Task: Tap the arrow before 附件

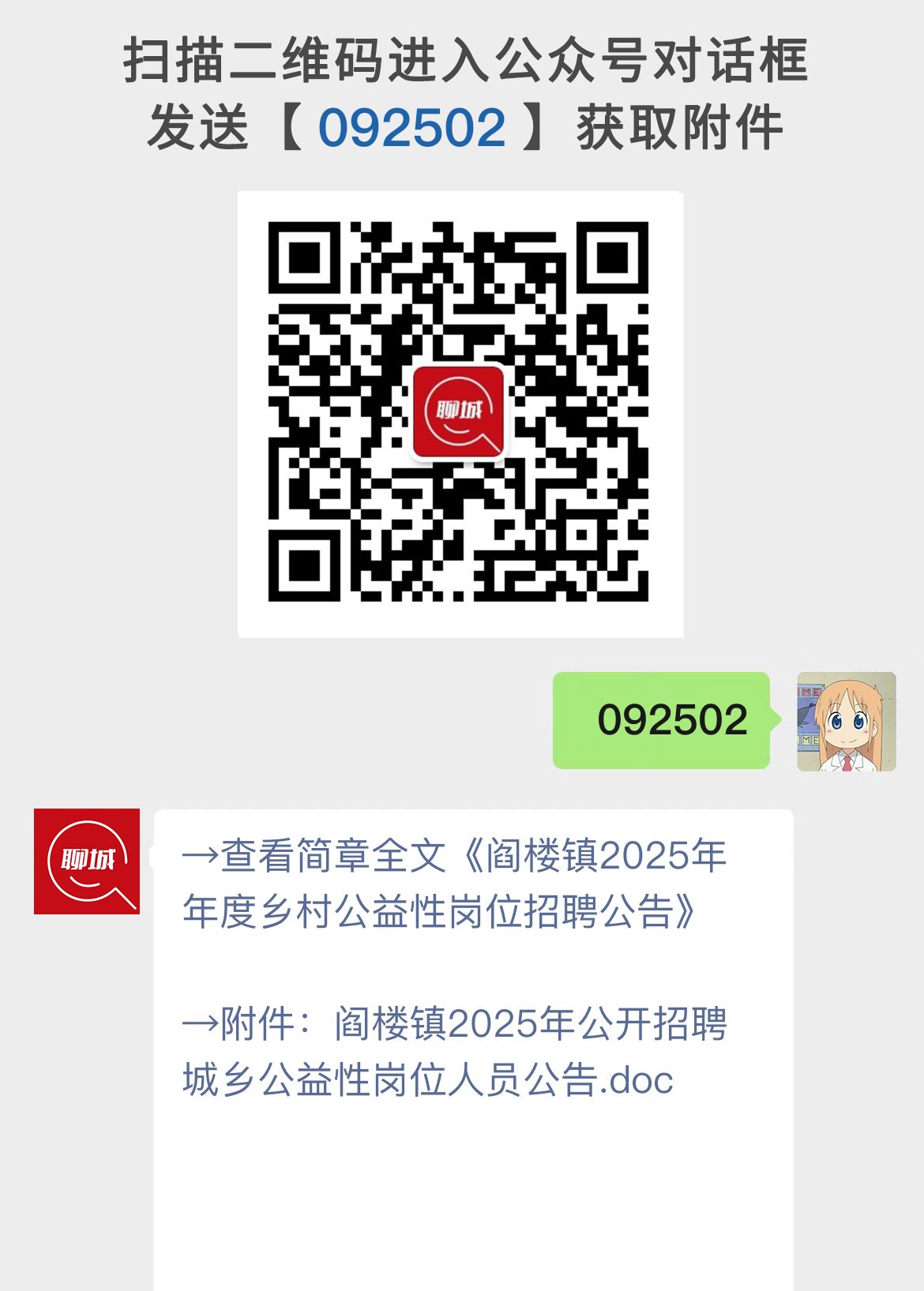Action: tap(200, 1025)
